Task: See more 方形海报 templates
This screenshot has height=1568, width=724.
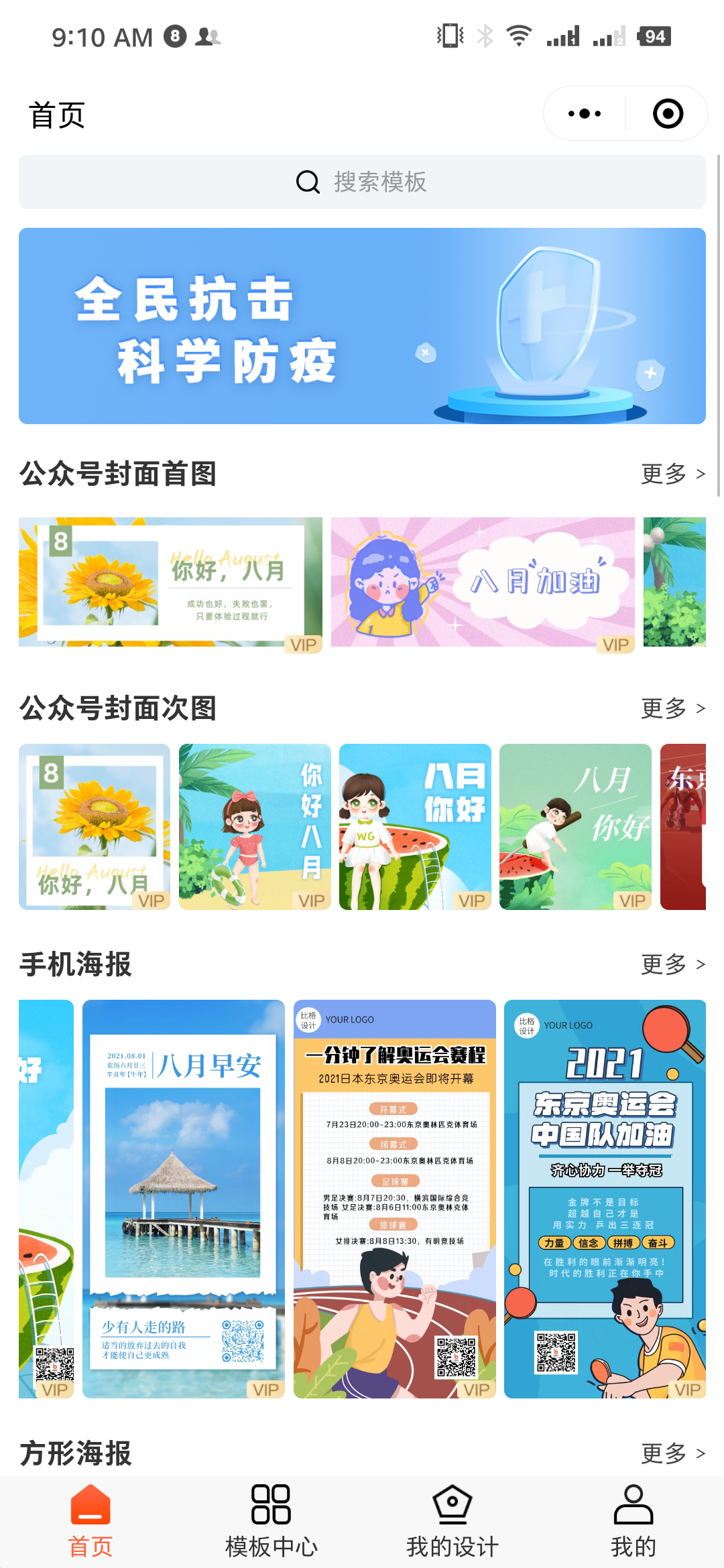Action: coord(672,1453)
